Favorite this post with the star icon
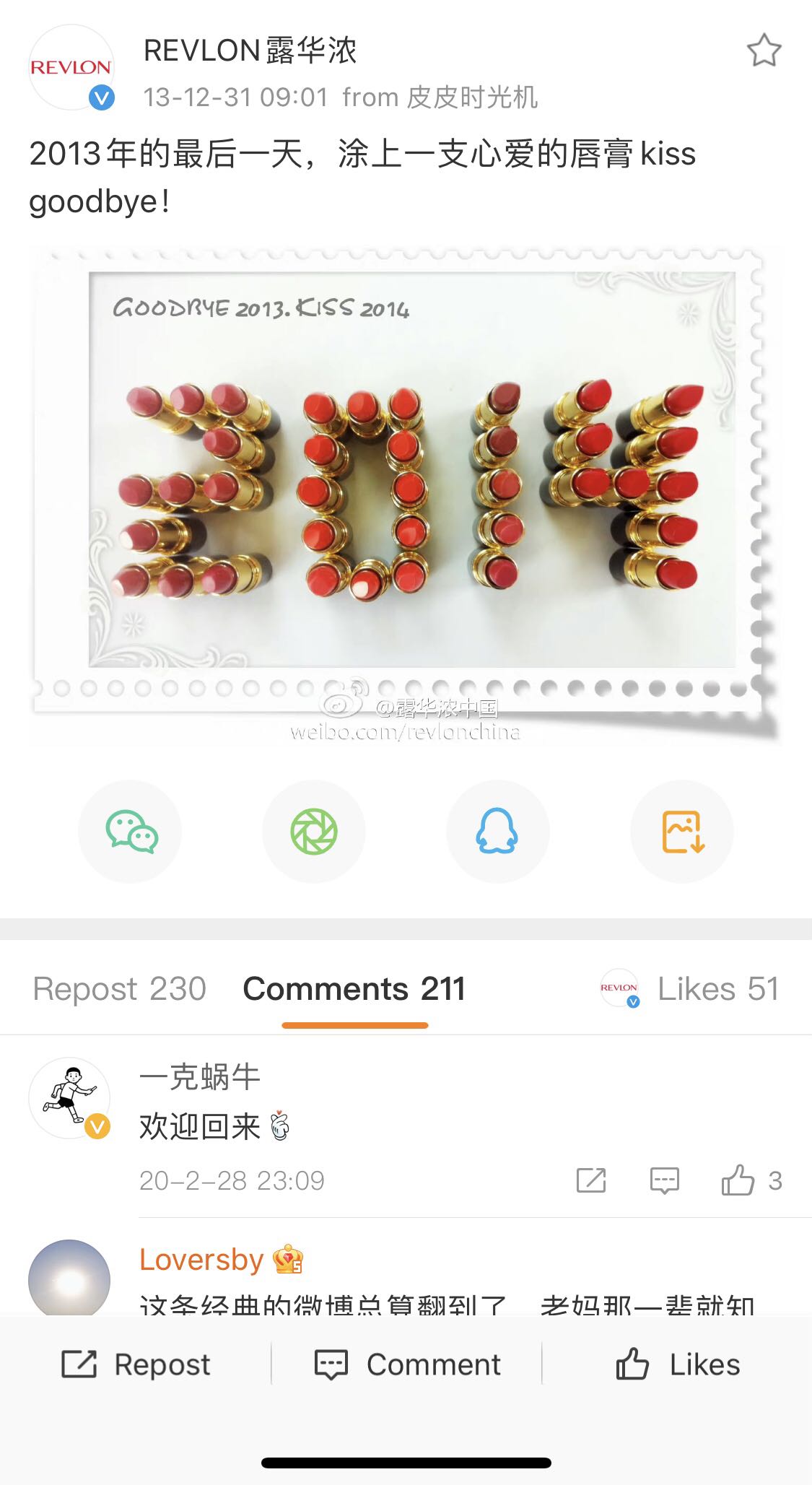Screen dimensions: 812x1485 click(764, 51)
